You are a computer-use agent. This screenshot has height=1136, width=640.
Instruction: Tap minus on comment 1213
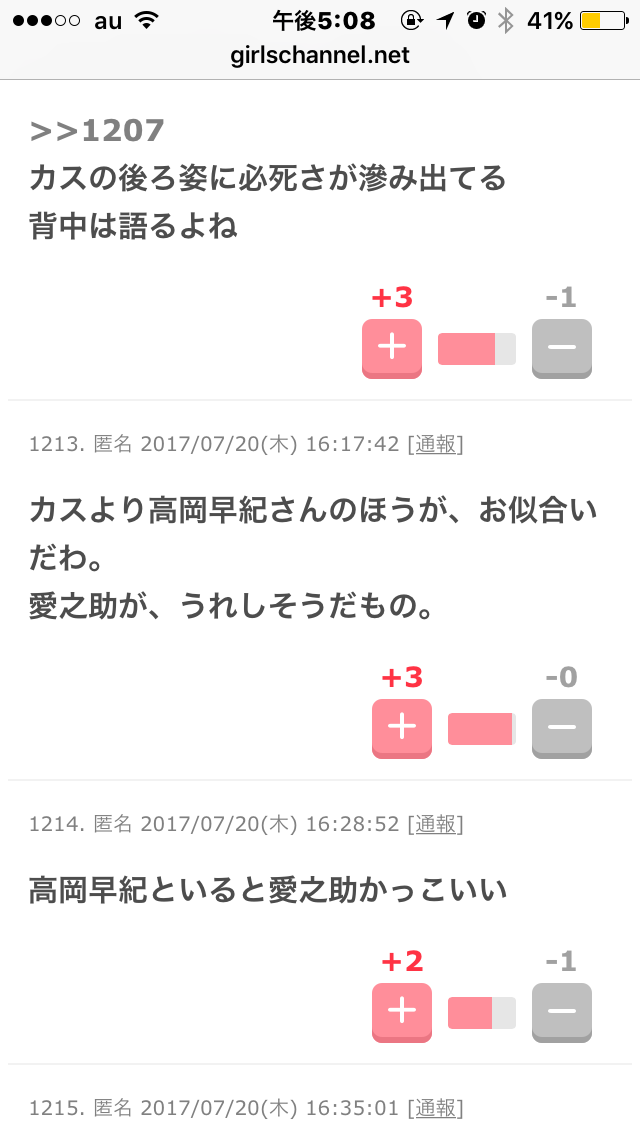point(562,729)
